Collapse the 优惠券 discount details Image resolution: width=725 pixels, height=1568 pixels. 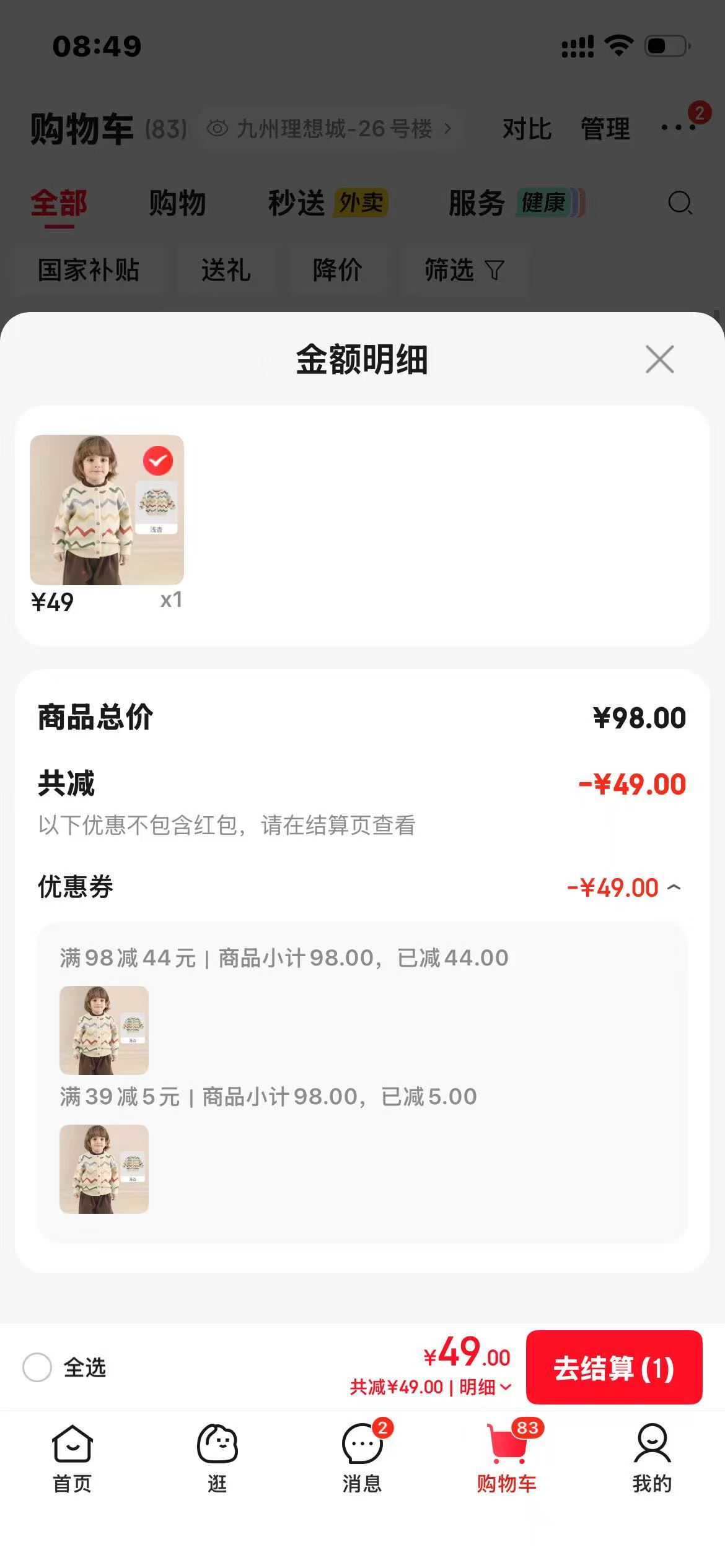pyautogui.click(x=674, y=887)
